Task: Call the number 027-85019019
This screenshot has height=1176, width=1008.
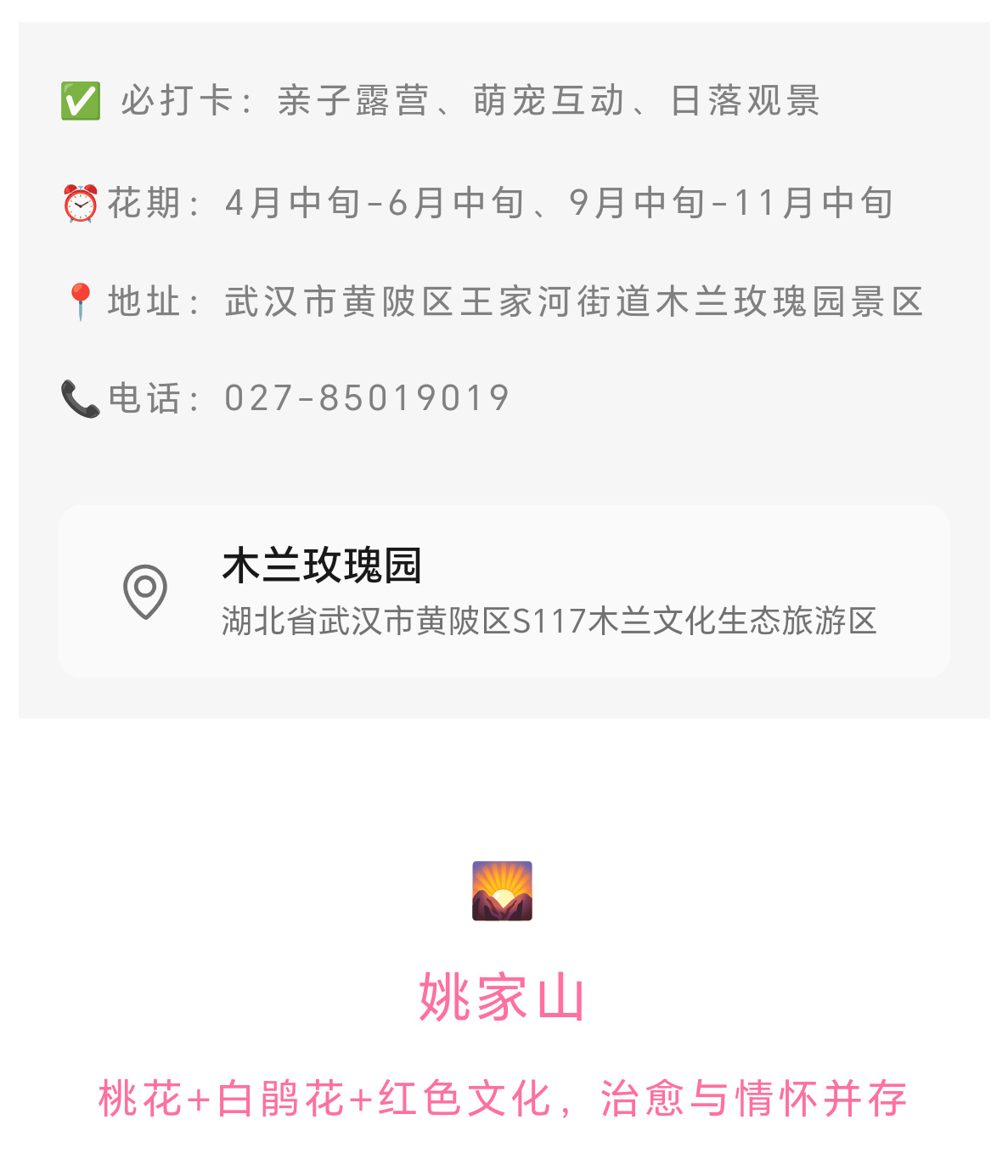Action: (x=365, y=396)
